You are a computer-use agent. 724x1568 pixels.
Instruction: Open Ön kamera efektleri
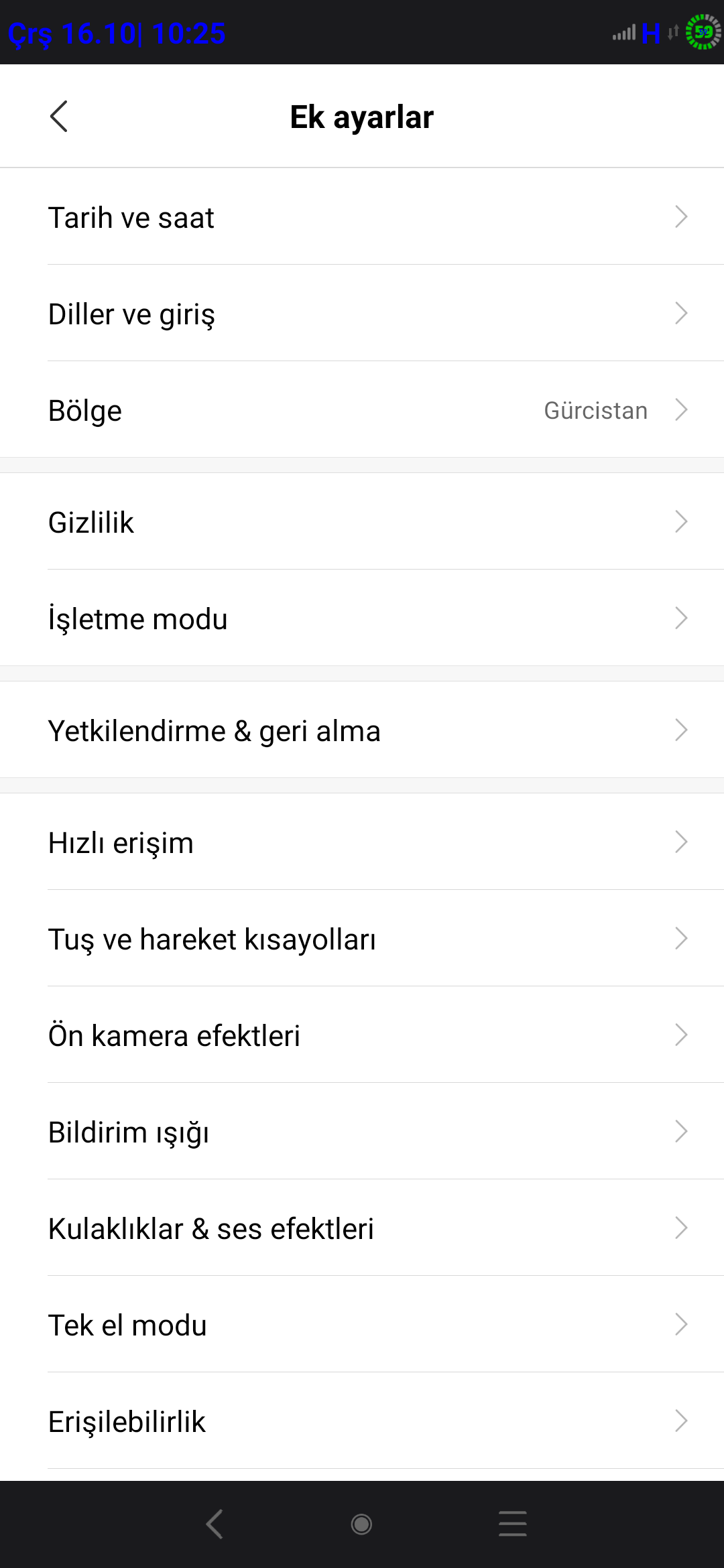(362, 1035)
